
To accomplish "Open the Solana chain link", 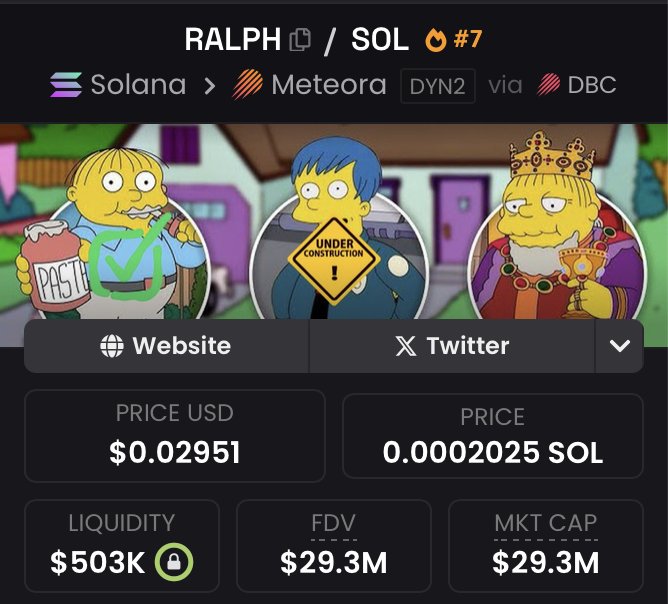I will coord(118,85).
